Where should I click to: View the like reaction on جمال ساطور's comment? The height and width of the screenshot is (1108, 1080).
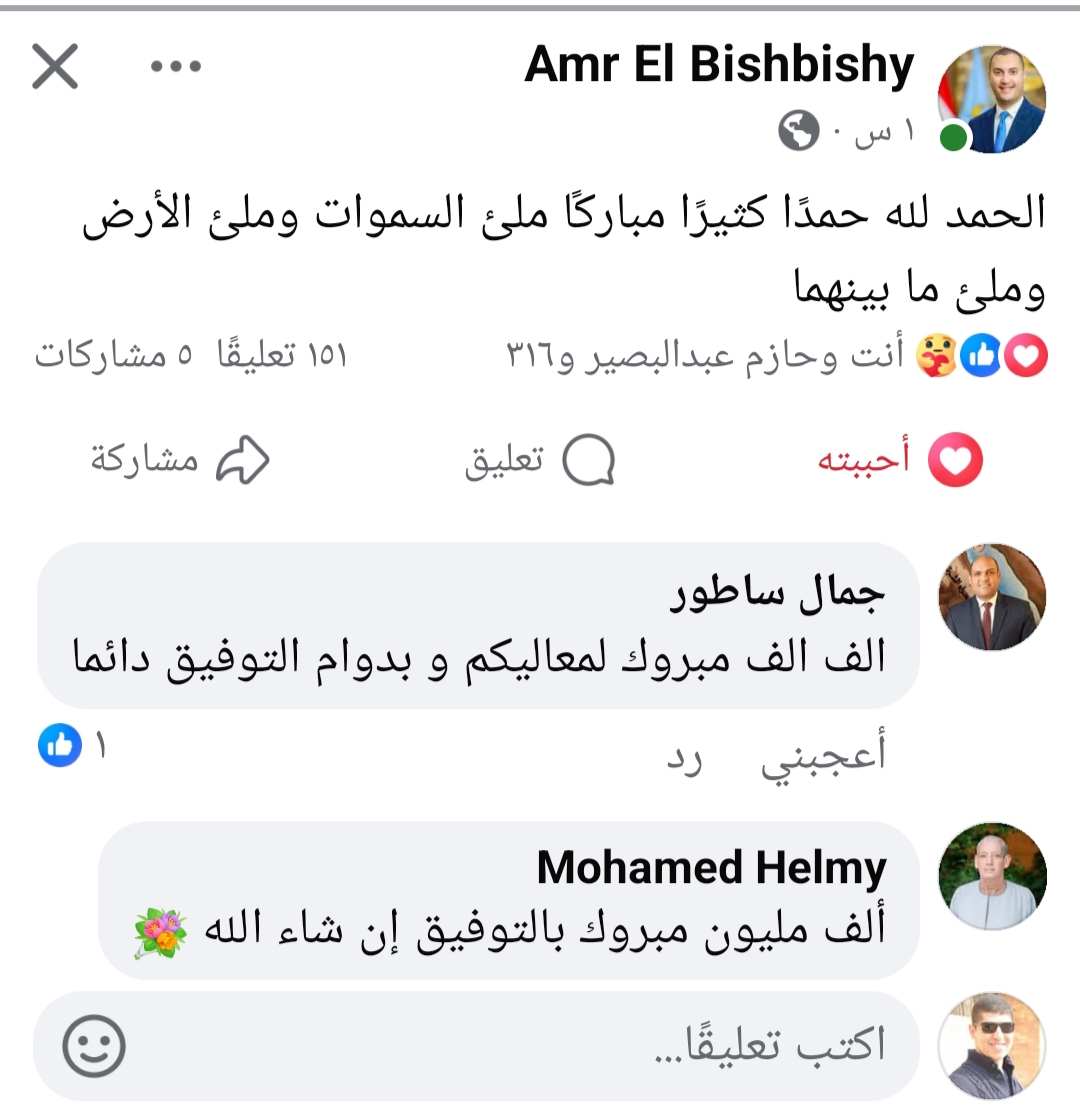click(70, 746)
